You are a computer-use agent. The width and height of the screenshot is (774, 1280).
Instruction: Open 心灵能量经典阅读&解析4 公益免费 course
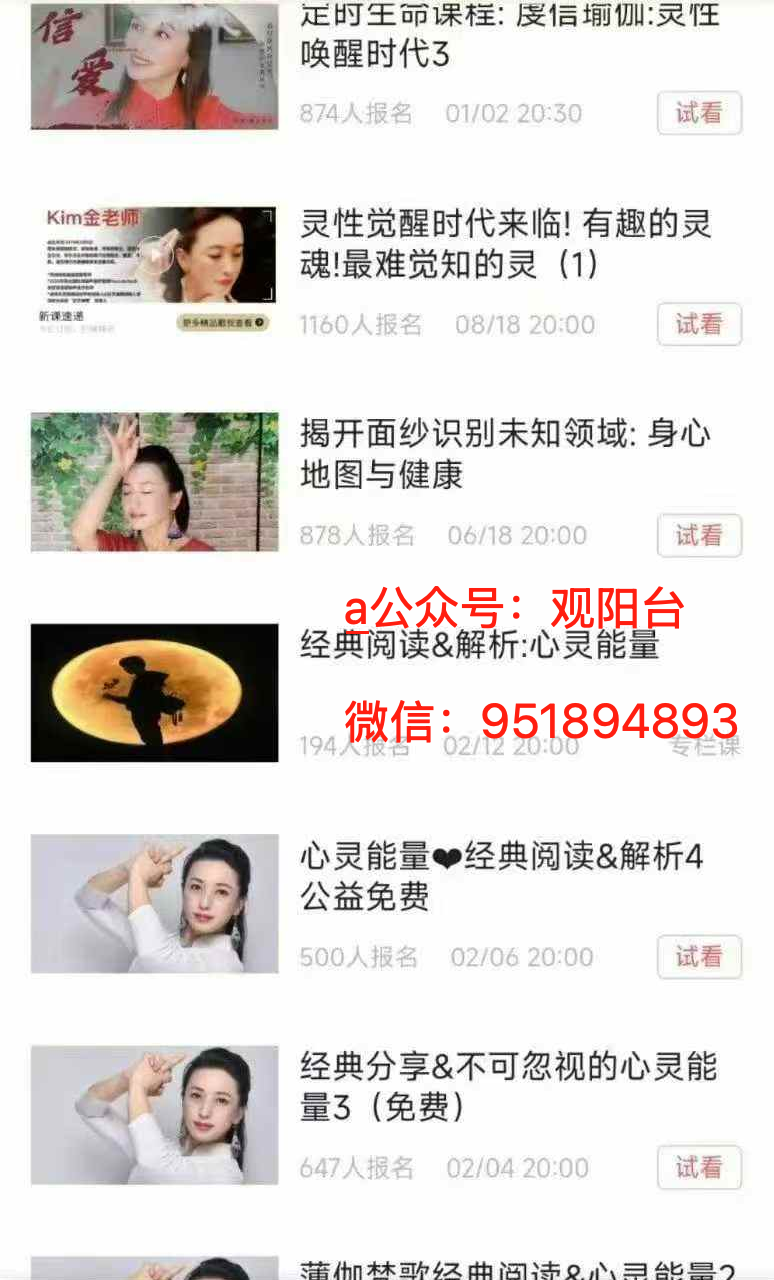[x=500, y=876]
